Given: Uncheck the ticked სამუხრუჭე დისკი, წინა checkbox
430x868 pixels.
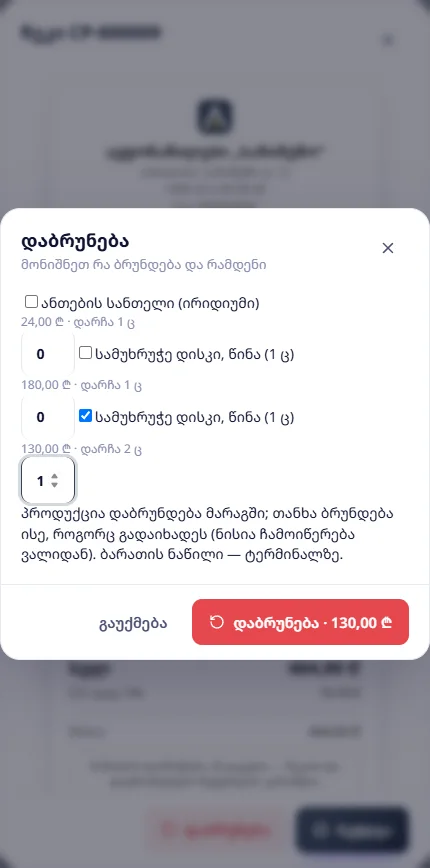Looking at the screenshot, I should pos(85,416).
